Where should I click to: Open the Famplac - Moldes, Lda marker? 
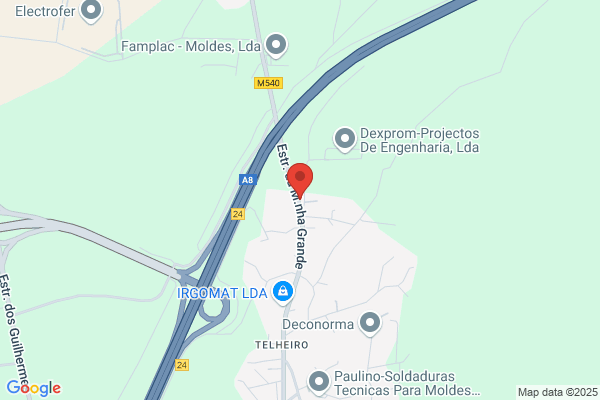coord(277,44)
